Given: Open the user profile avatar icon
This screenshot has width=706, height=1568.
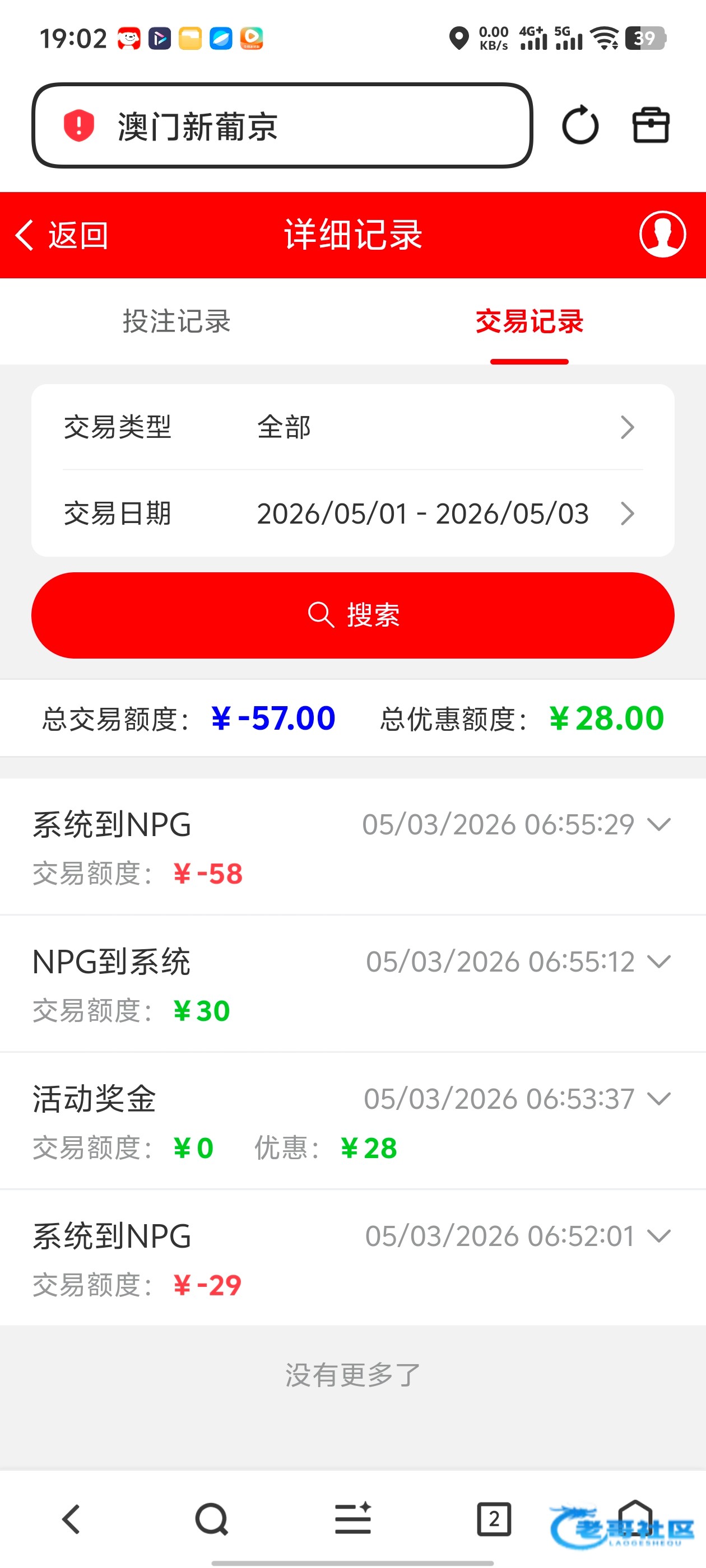Looking at the screenshot, I should tap(662, 234).
